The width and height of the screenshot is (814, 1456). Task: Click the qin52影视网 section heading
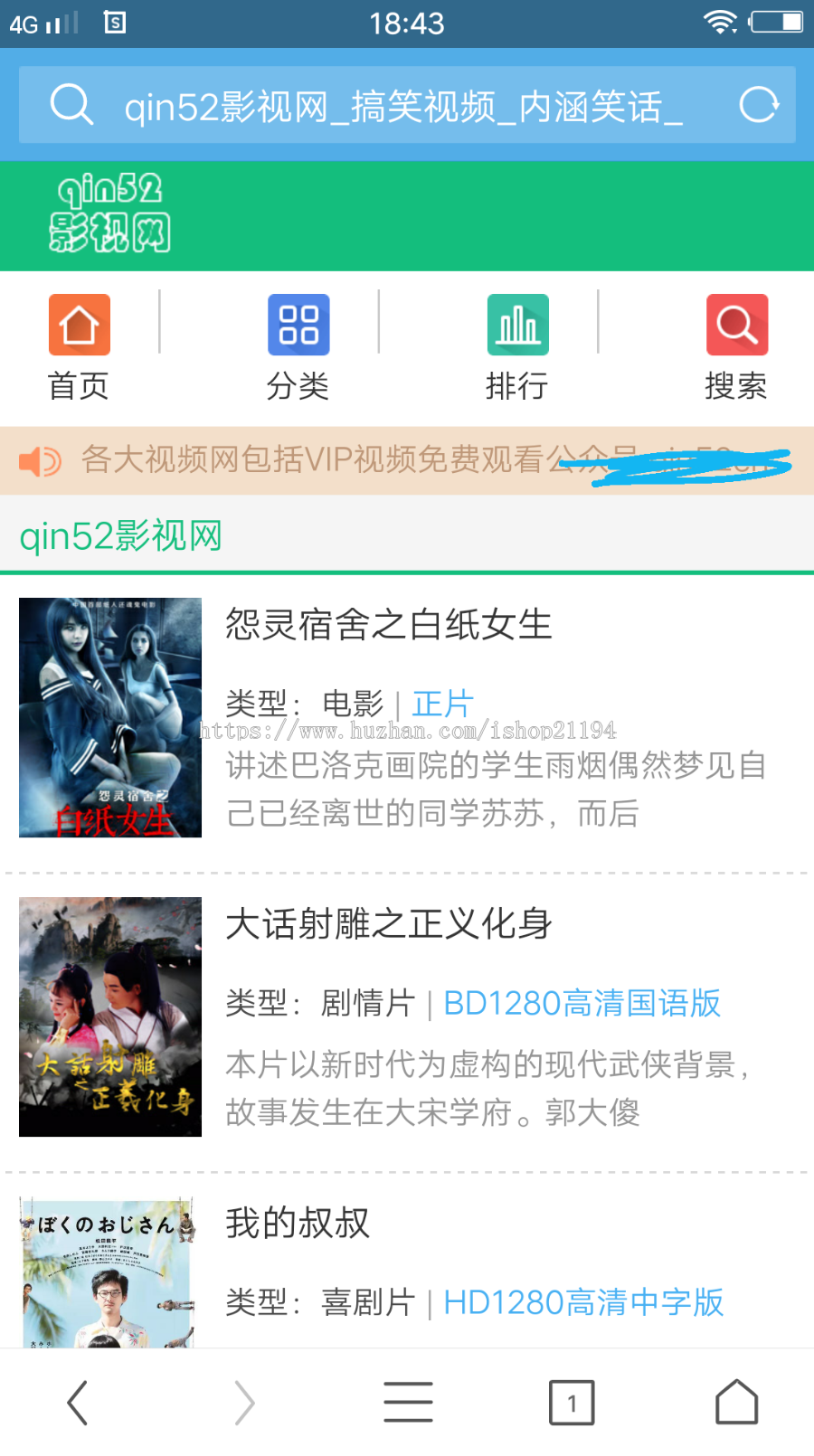122,536
